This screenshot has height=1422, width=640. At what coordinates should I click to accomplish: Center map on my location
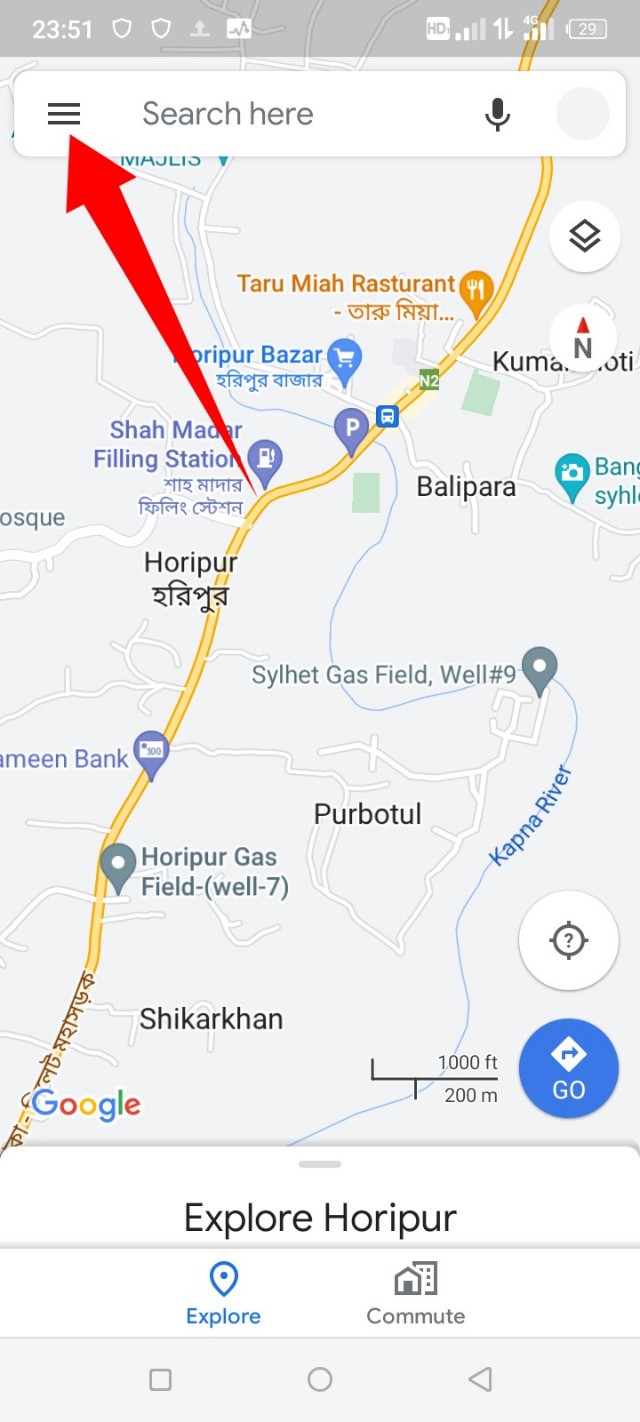coord(568,940)
